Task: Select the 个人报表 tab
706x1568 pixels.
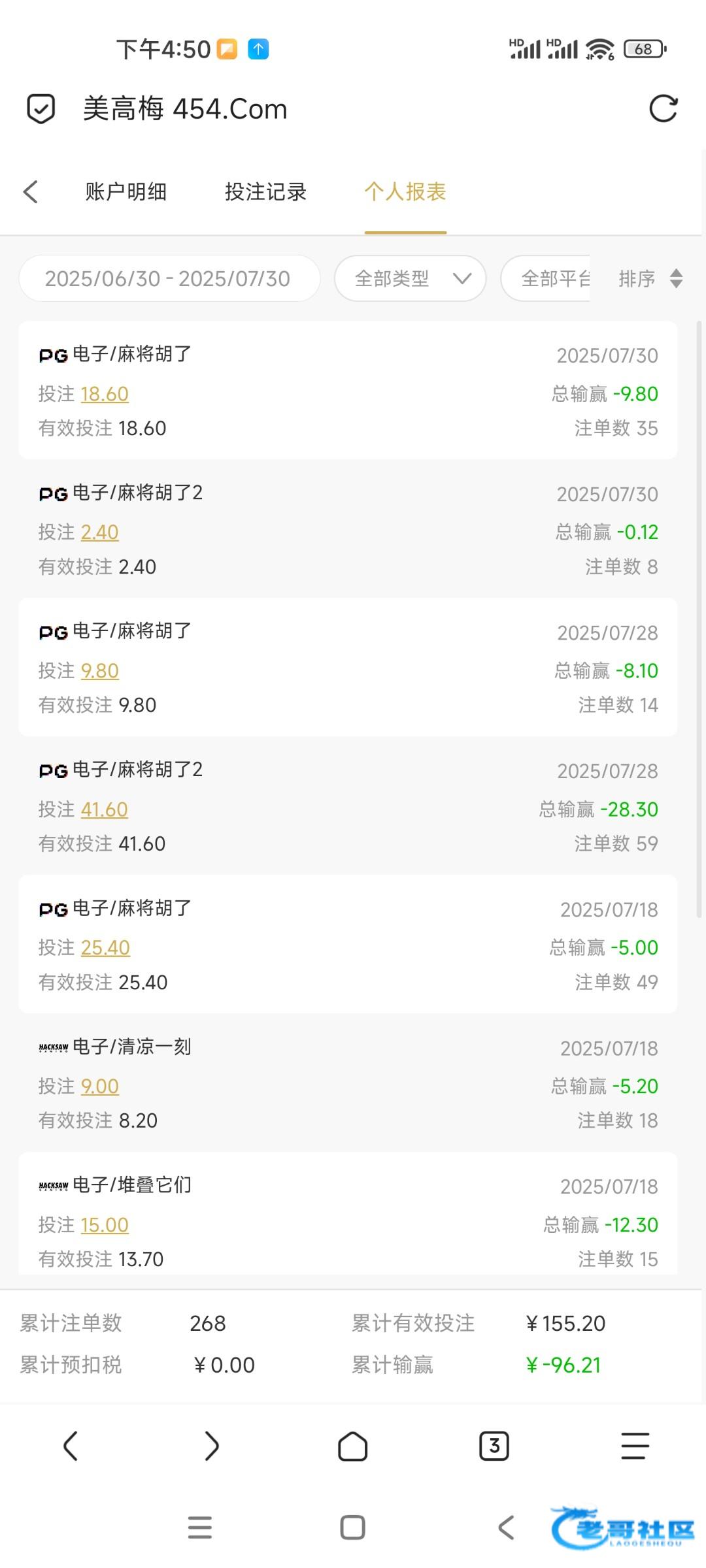Action: tap(405, 192)
